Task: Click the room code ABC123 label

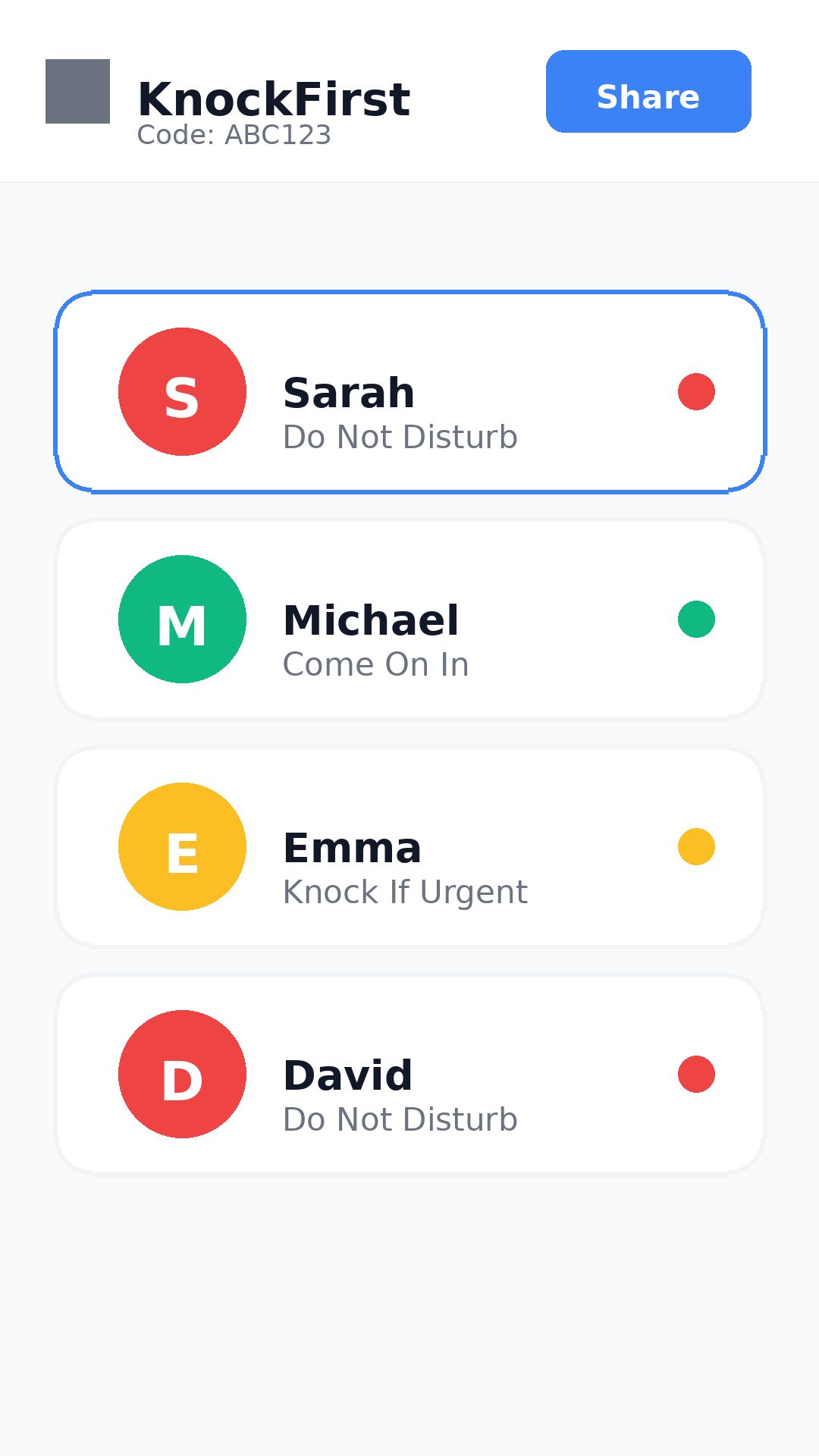Action: click(x=235, y=134)
